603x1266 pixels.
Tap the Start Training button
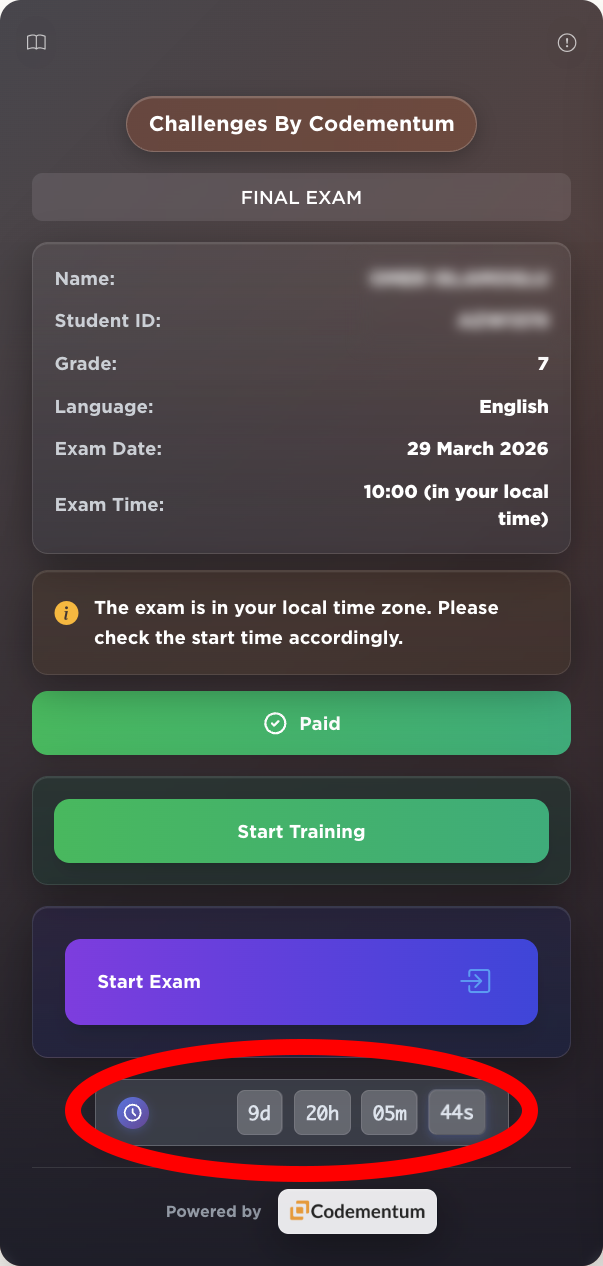coord(301,831)
